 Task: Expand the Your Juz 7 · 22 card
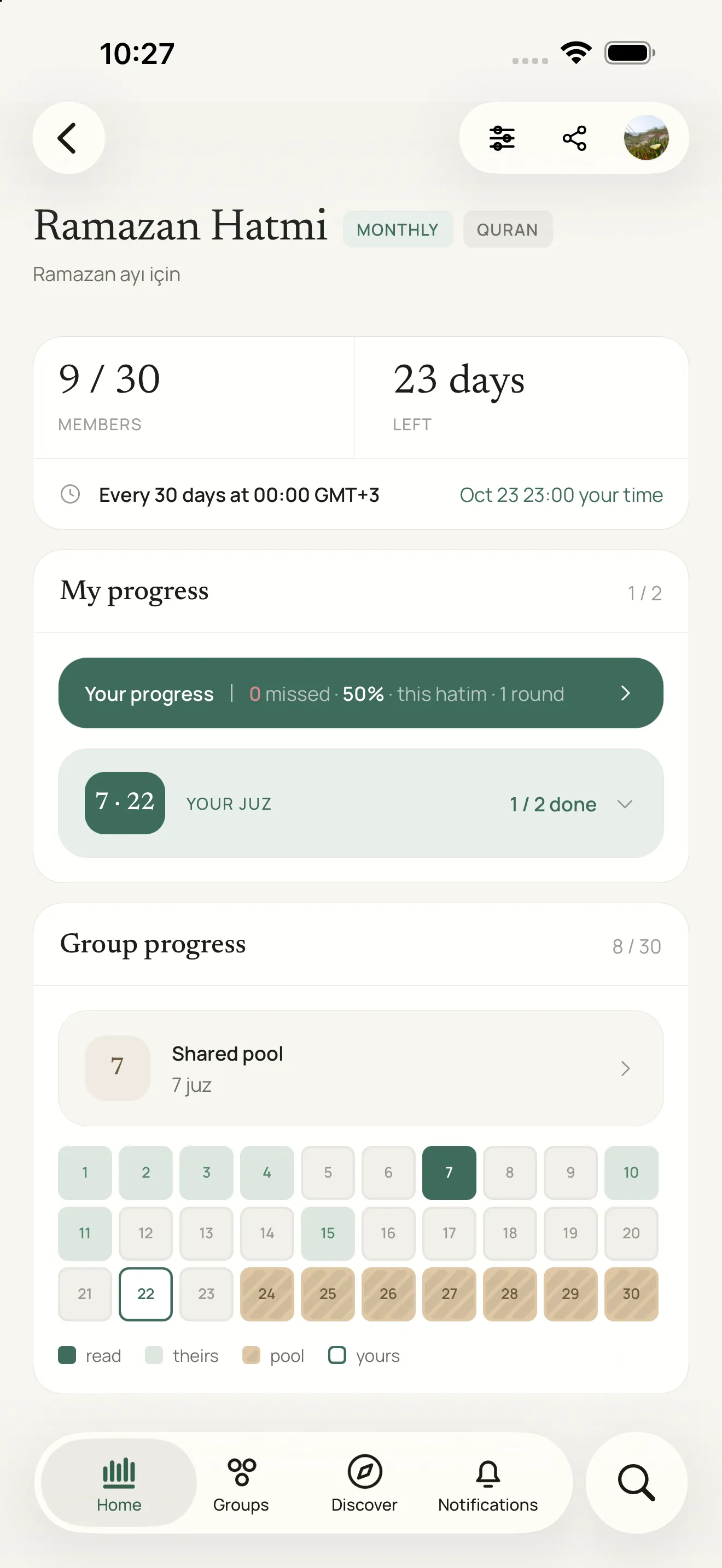(360, 804)
